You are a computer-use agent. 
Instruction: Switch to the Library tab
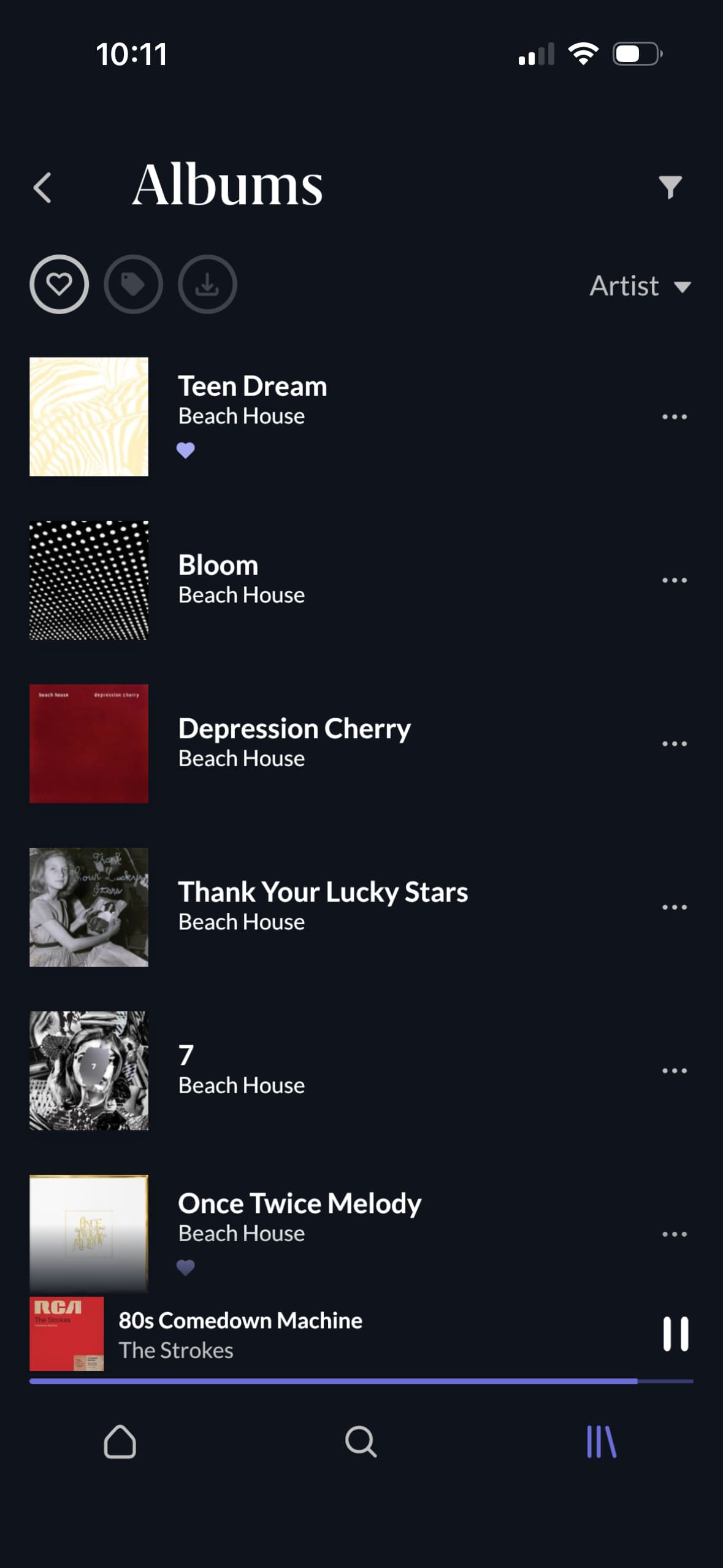pos(601,1442)
